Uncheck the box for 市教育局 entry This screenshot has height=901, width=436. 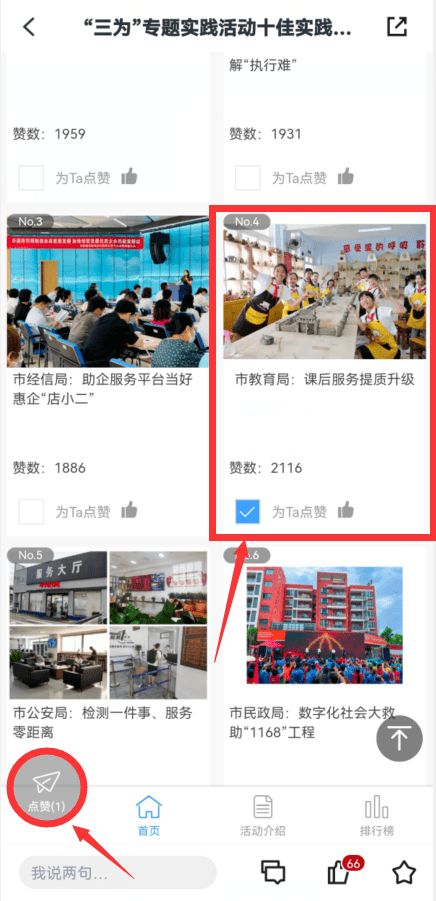tap(248, 511)
